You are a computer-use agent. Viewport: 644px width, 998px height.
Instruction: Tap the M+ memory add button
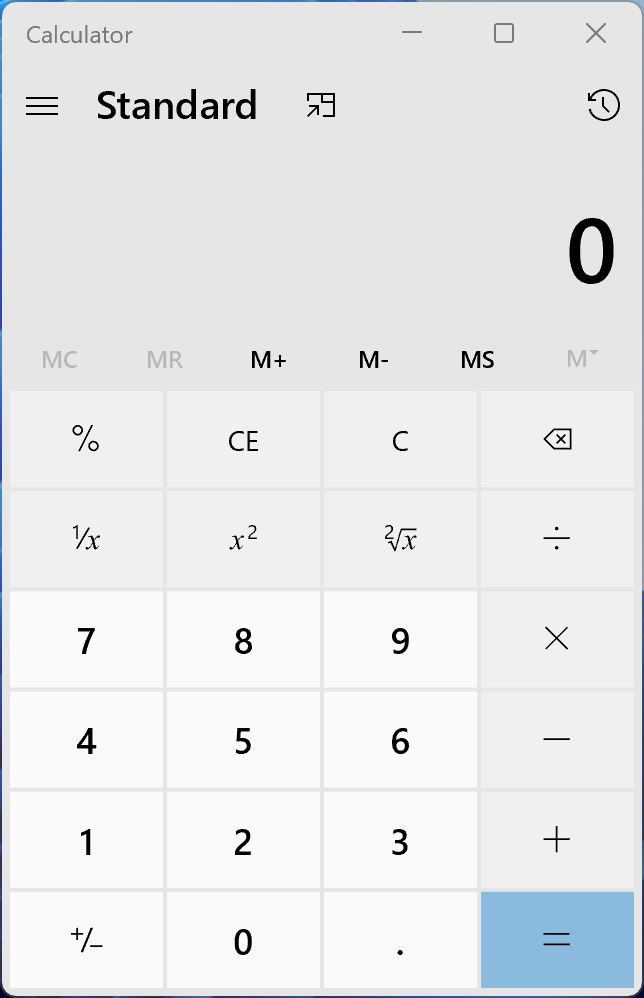pyautogui.click(x=268, y=360)
